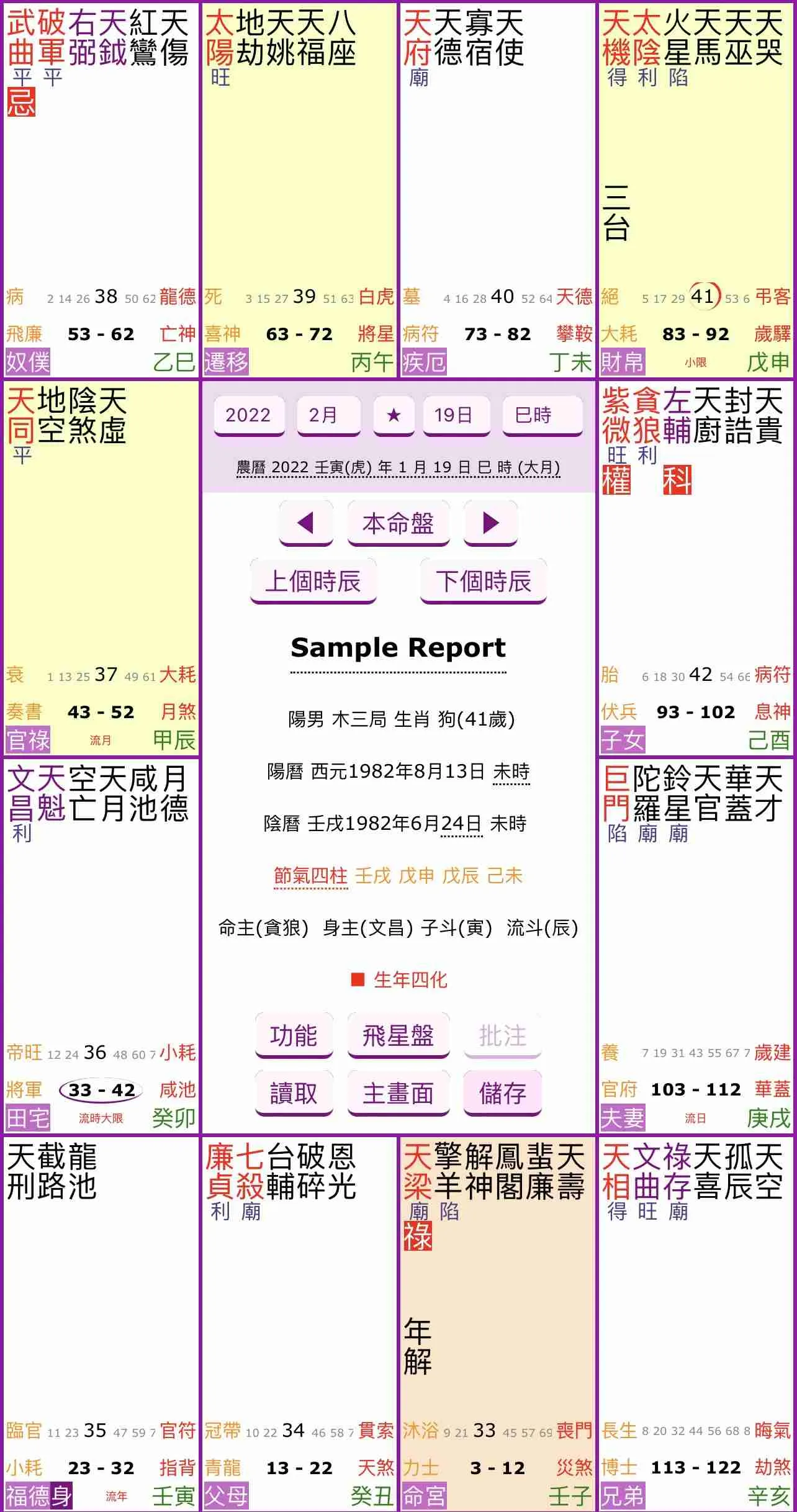
Task: Open the 功能 menu
Action: click(x=294, y=1035)
